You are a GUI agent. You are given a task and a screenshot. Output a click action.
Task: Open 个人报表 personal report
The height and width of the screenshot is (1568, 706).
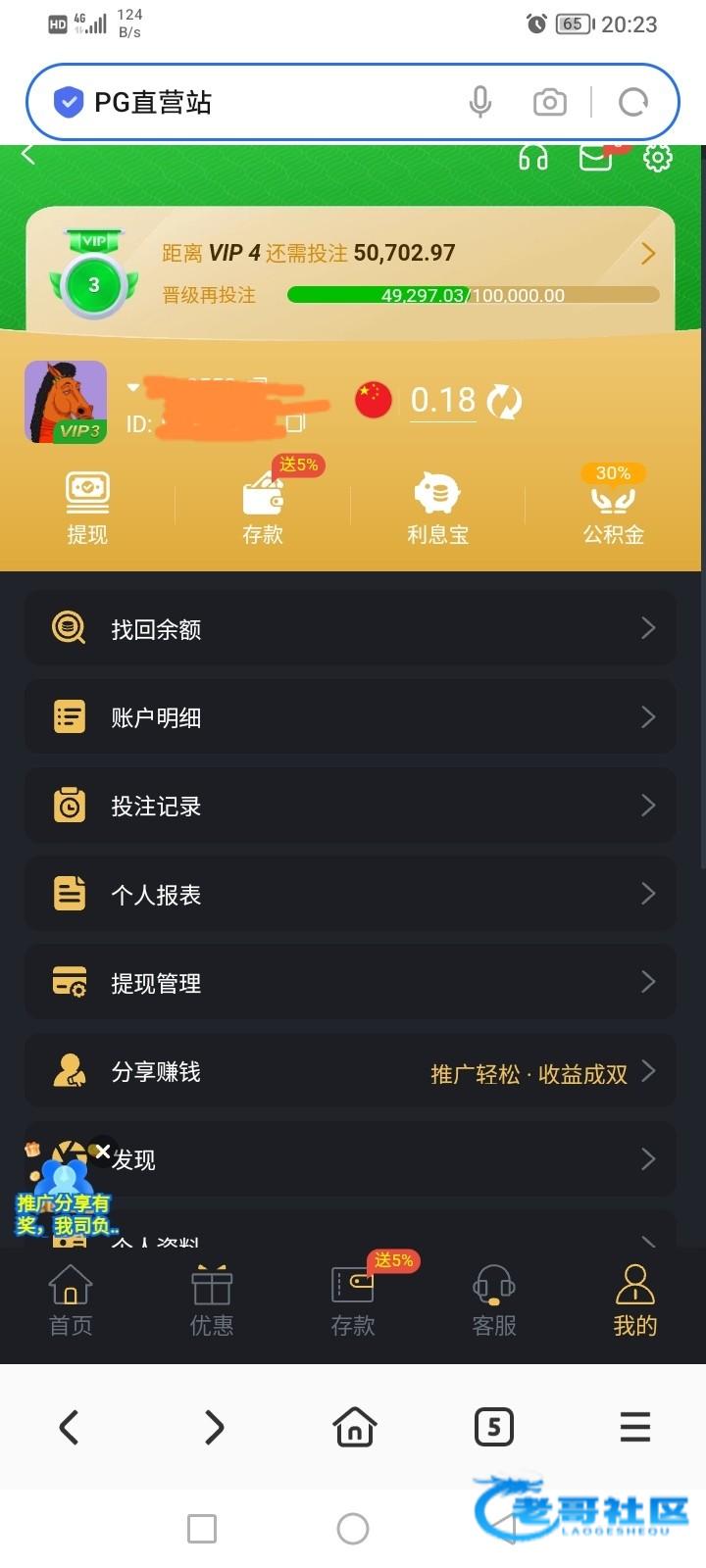[350, 894]
